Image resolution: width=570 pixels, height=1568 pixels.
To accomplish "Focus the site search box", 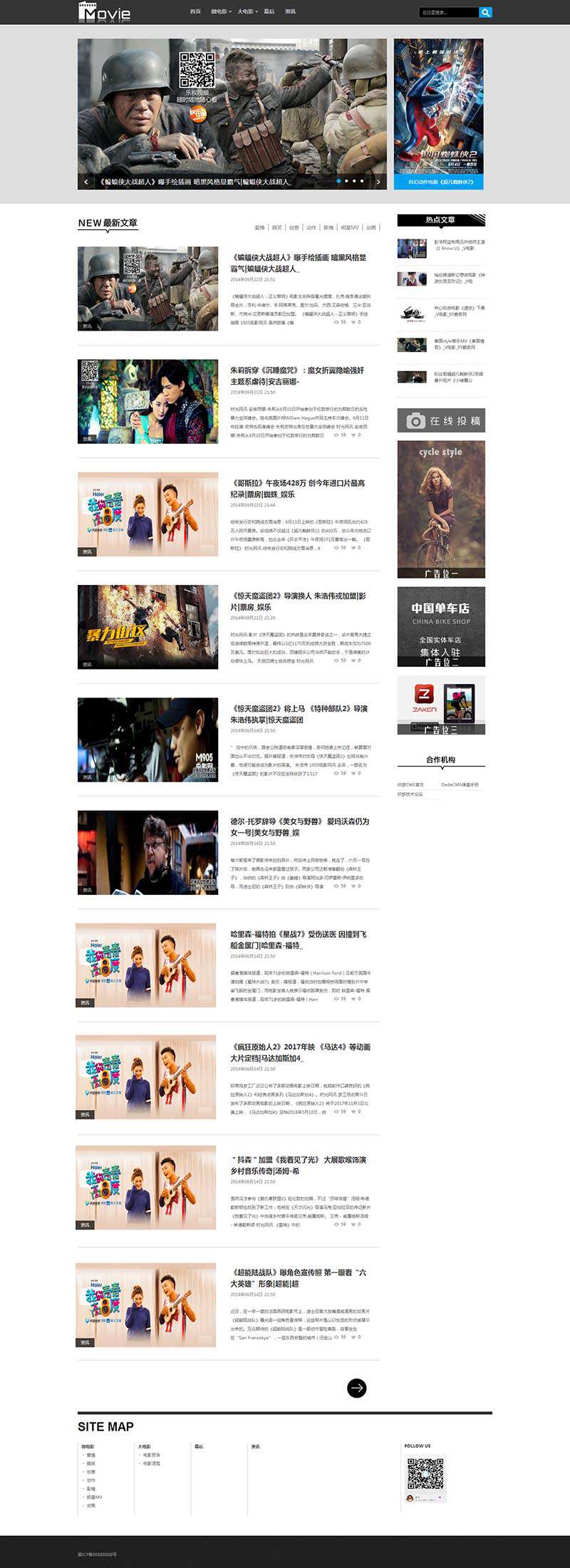I will [448, 12].
